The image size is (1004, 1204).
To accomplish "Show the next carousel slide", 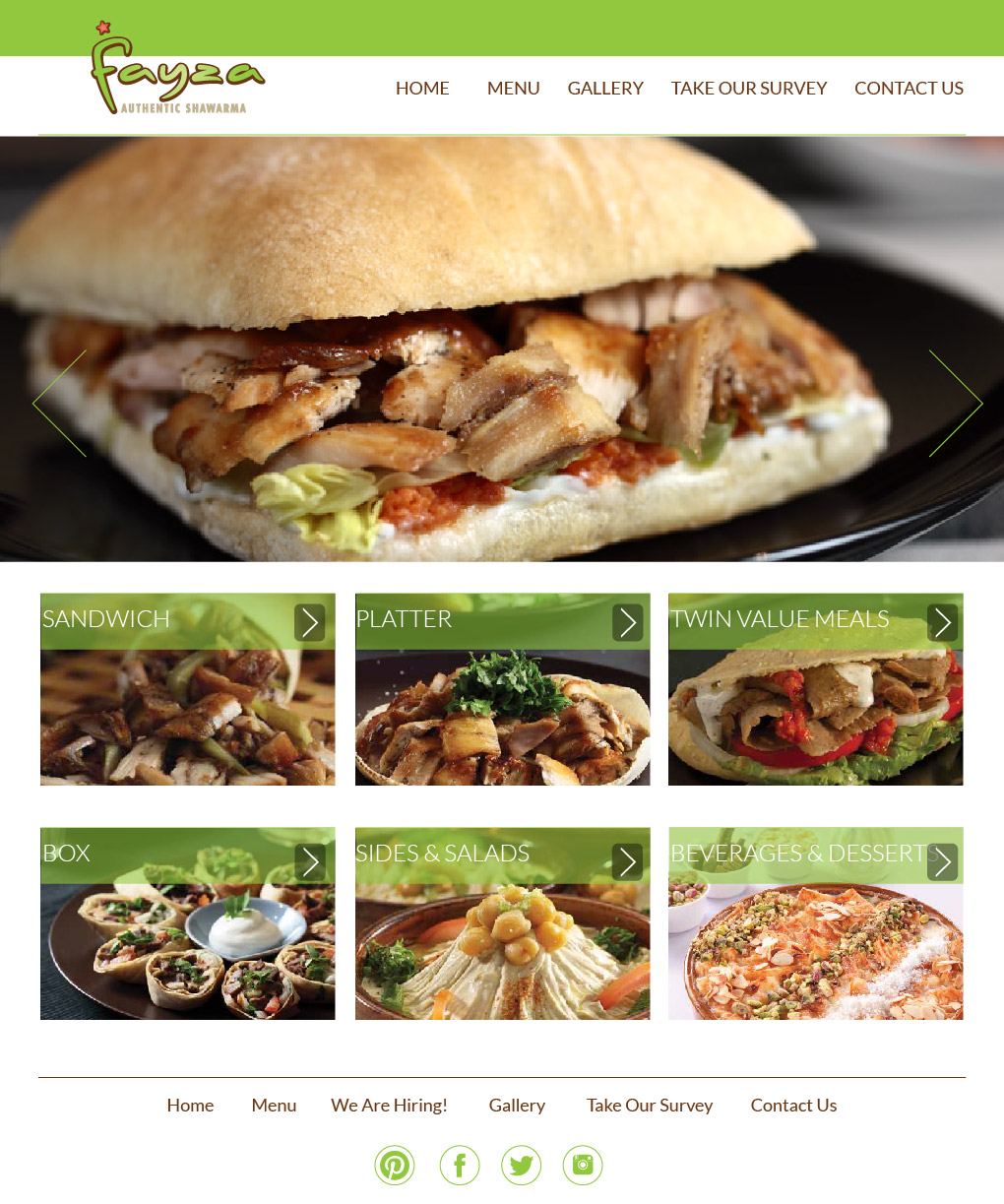I will pos(955,403).
